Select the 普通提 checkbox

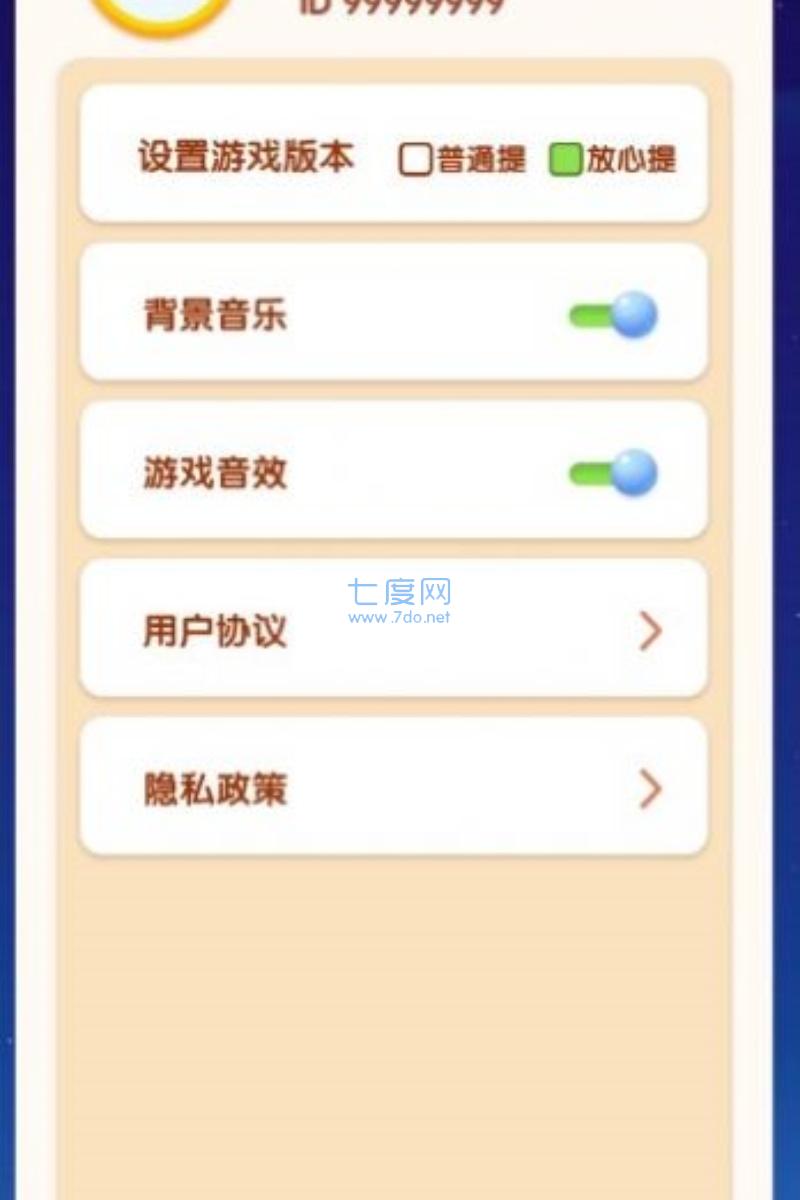(x=415, y=160)
